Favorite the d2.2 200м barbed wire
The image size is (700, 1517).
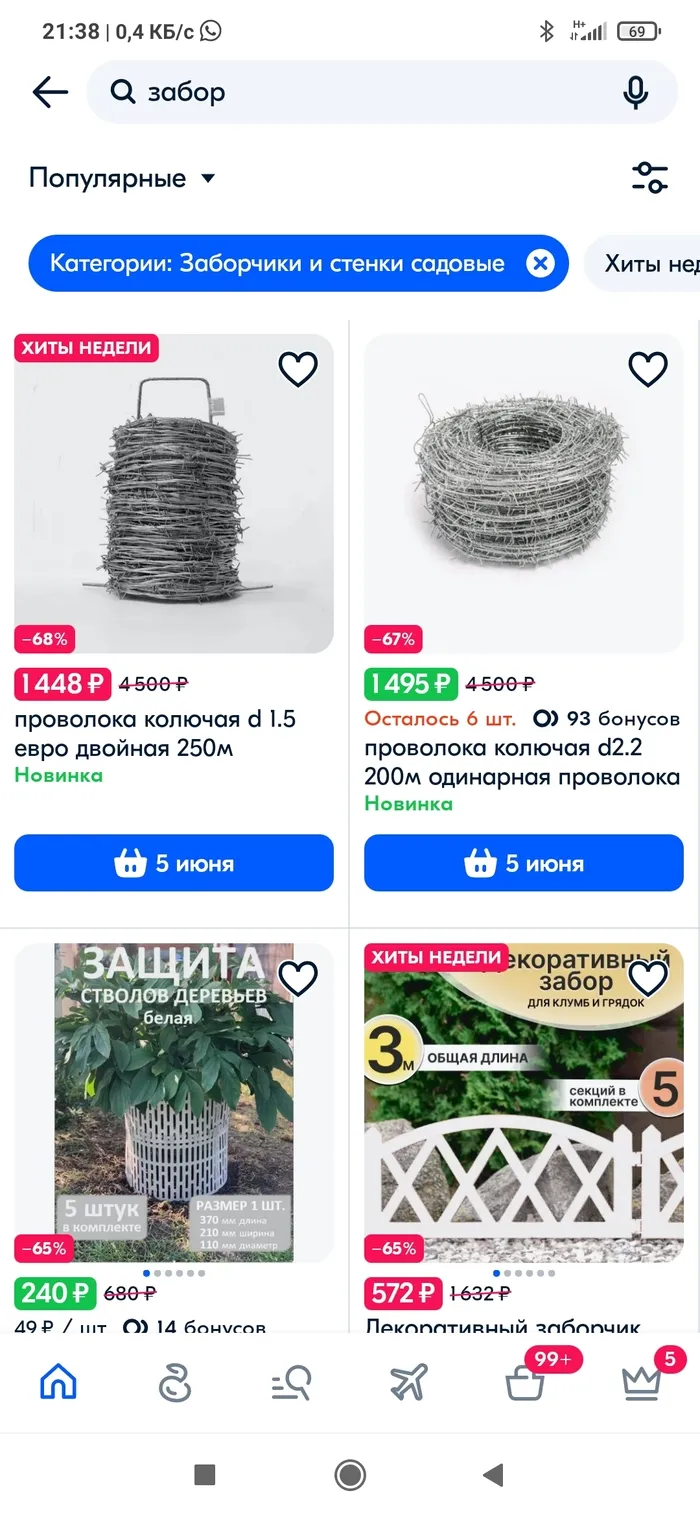pos(648,370)
